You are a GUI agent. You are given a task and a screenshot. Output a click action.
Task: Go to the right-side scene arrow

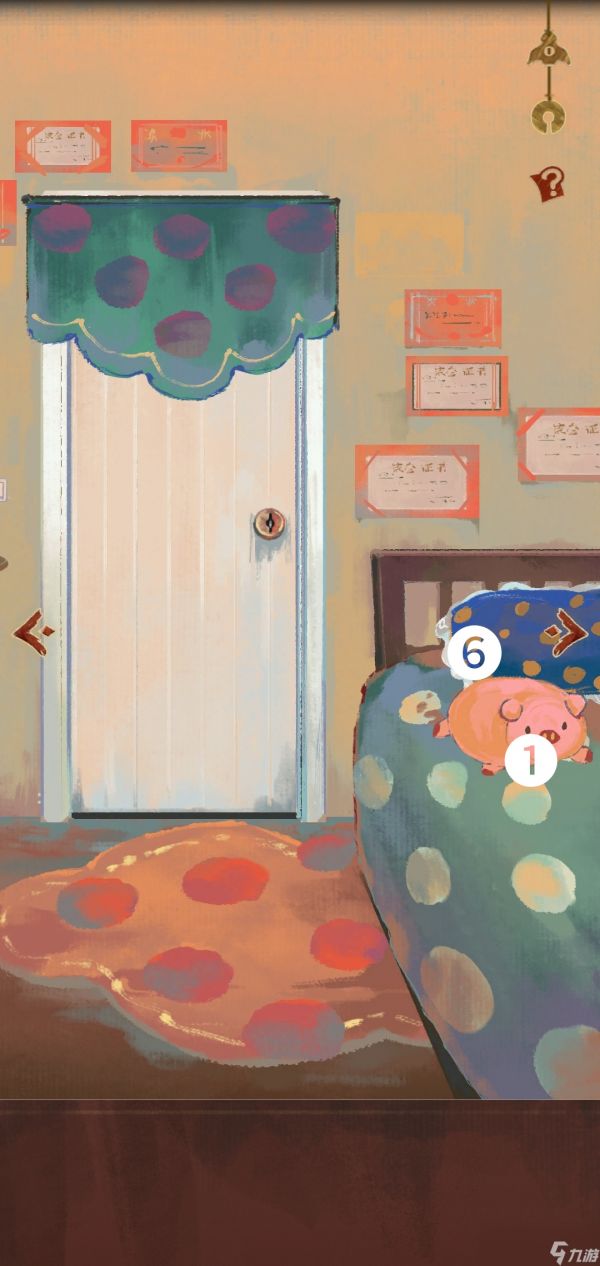pyautogui.click(x=566, y=630)
